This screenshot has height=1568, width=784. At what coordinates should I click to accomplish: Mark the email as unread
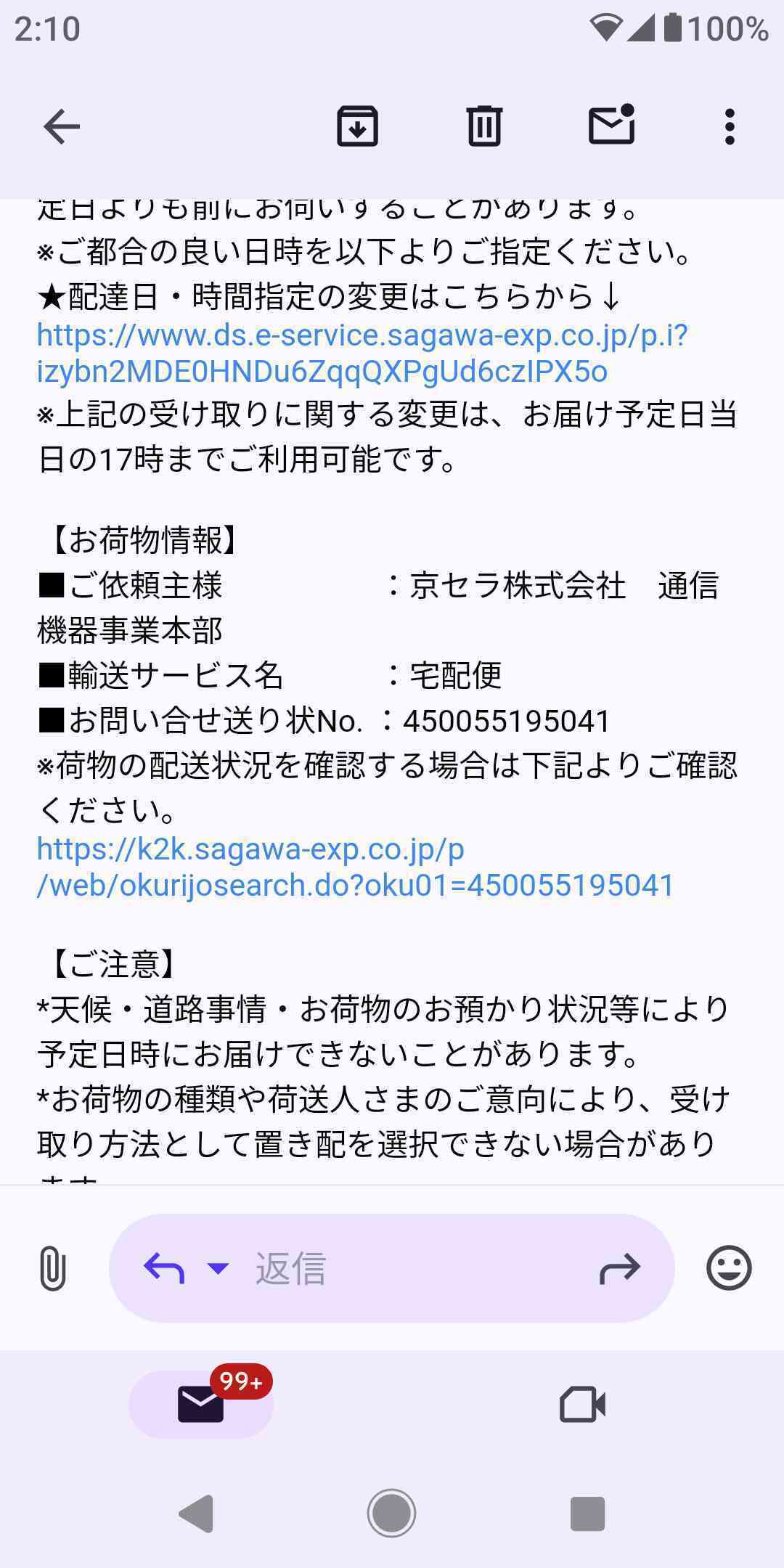tap(611, 126)
